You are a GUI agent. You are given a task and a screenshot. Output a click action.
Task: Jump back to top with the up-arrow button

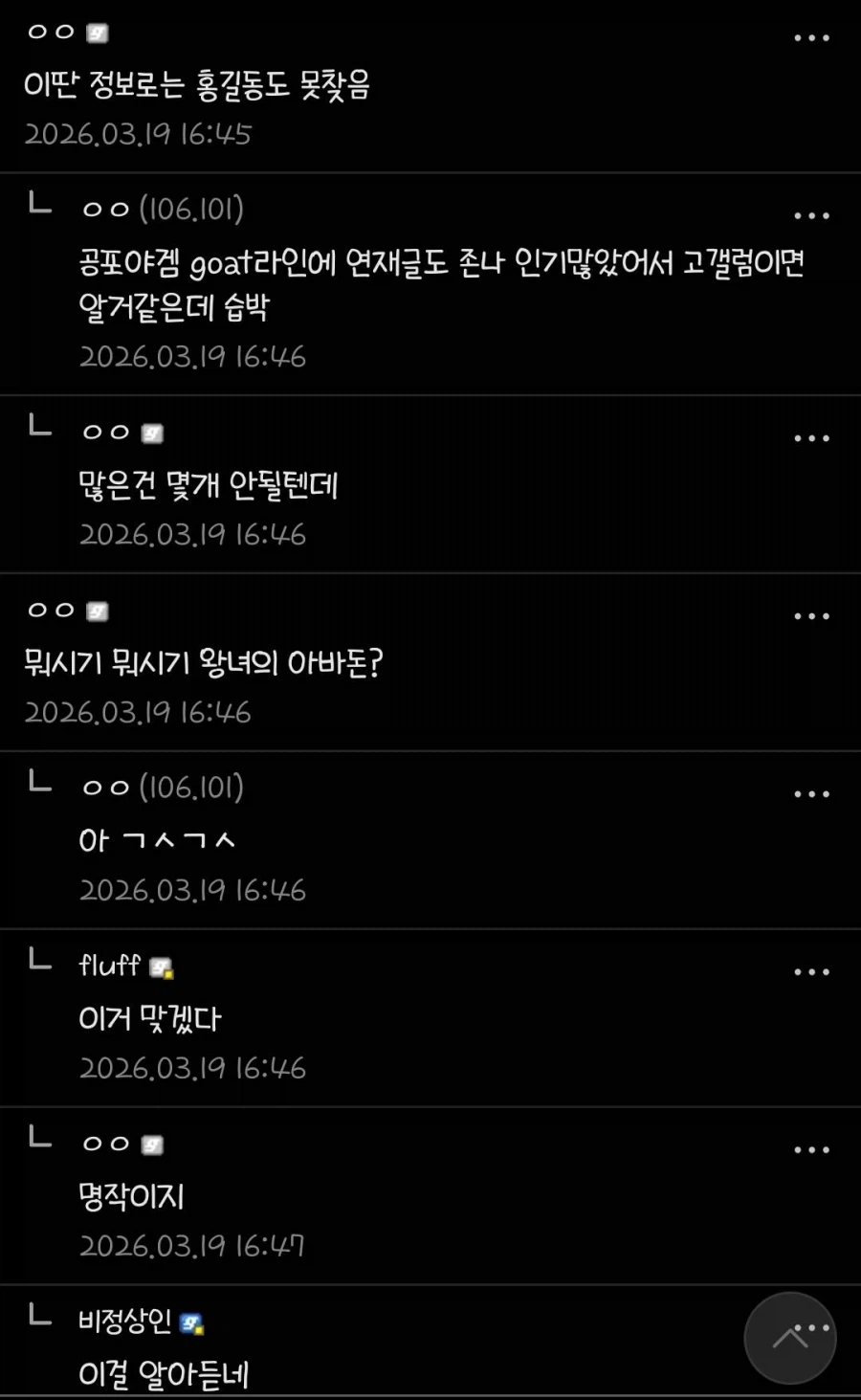tap(789, 1339)
